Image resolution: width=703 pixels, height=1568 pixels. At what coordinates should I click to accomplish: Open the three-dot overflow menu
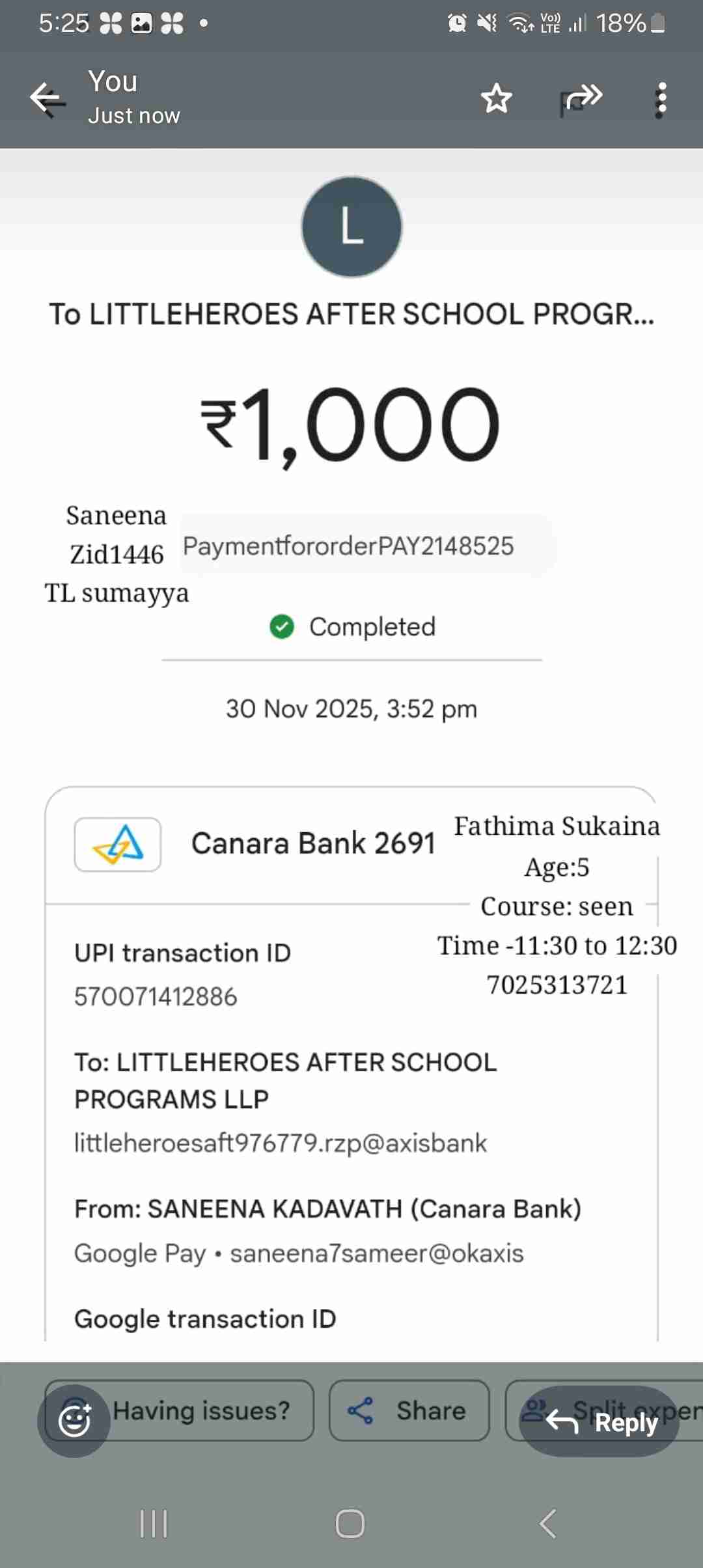point(661,100)
